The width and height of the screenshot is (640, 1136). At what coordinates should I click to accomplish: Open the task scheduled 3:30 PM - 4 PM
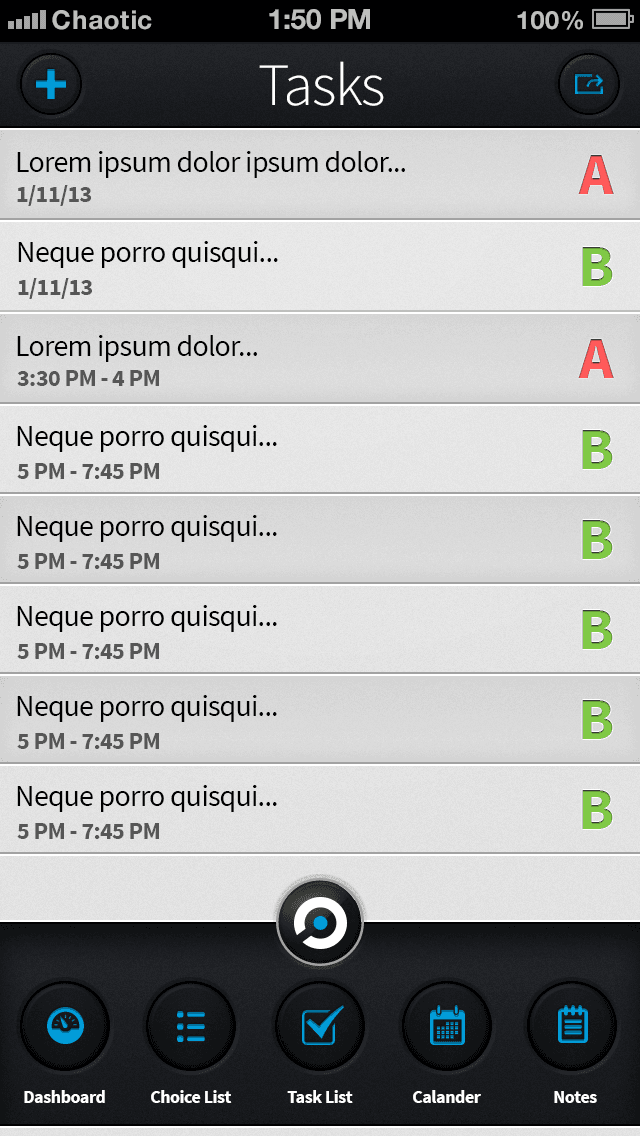(x=320, y=358)
